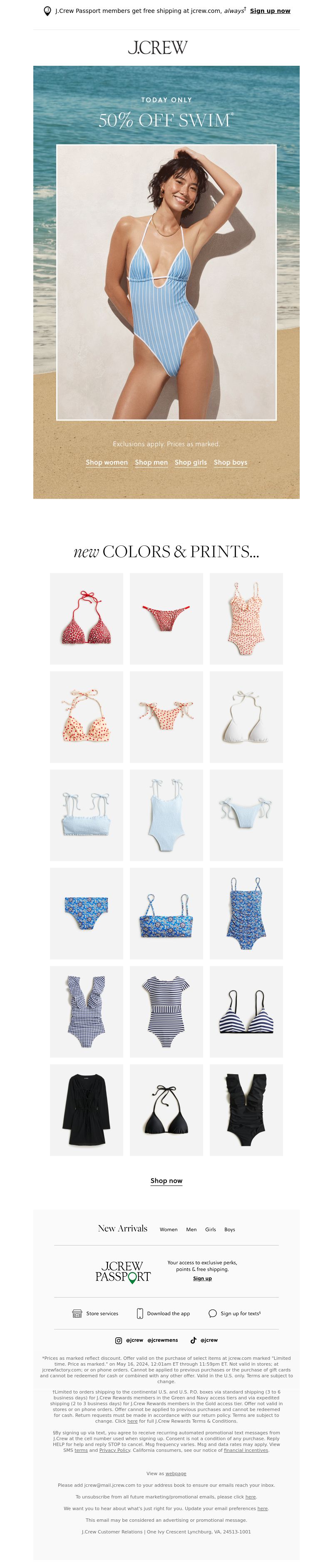This screenshot has height=1568, width=333.
Task: Open the Shop men link
Action: pos(151,463)
